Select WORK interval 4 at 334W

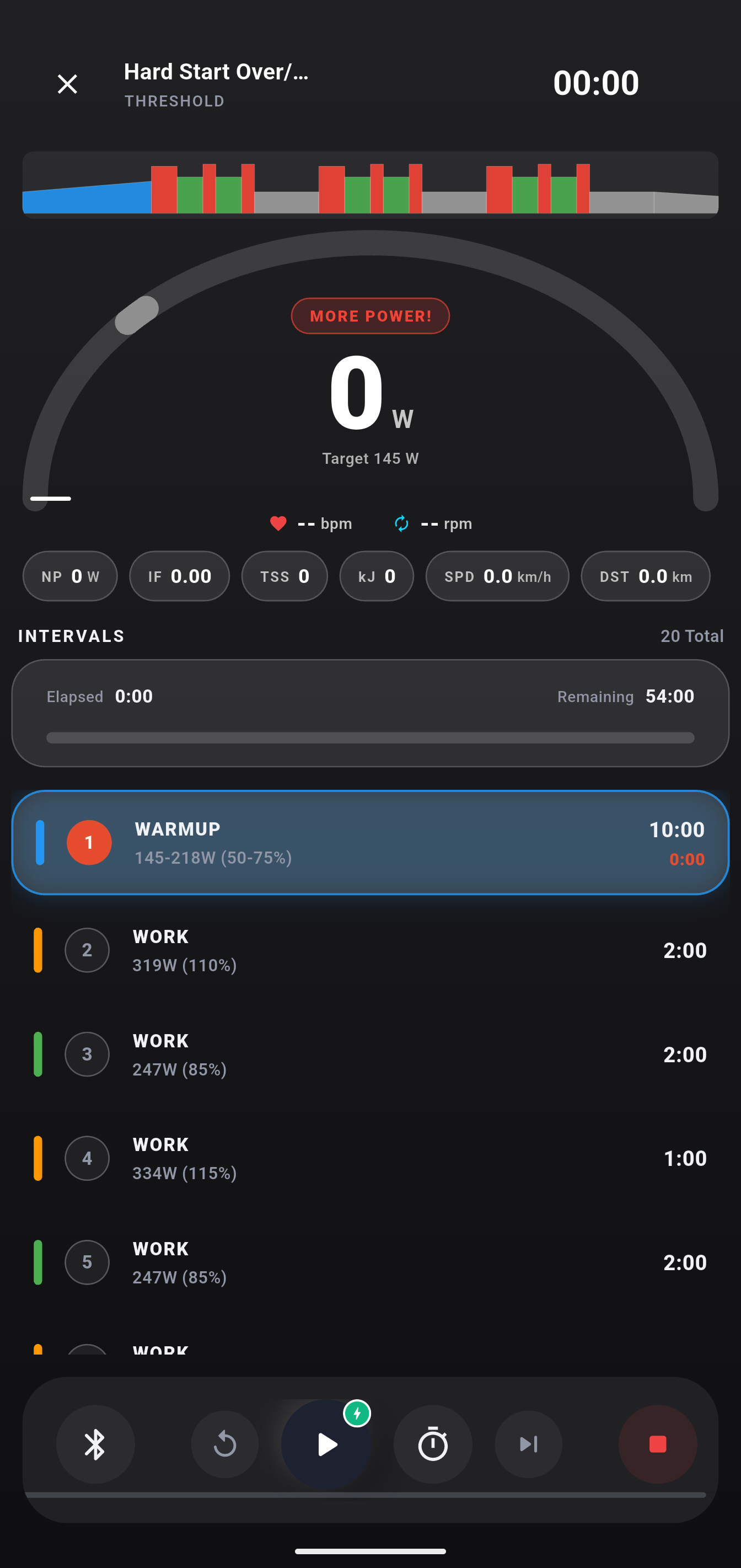coord(370,1158)
